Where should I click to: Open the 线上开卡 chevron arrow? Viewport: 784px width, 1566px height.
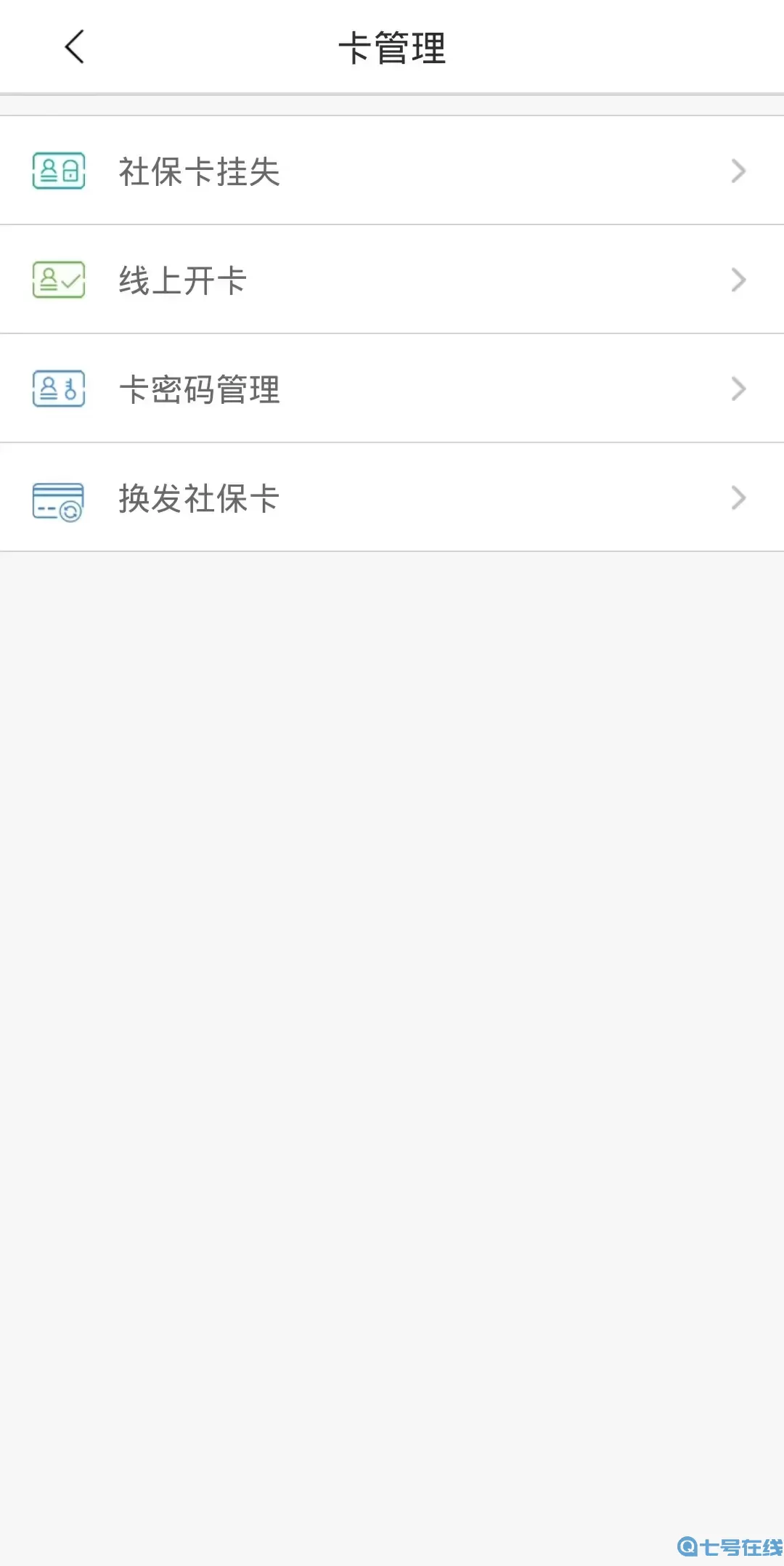click(739, 279)
